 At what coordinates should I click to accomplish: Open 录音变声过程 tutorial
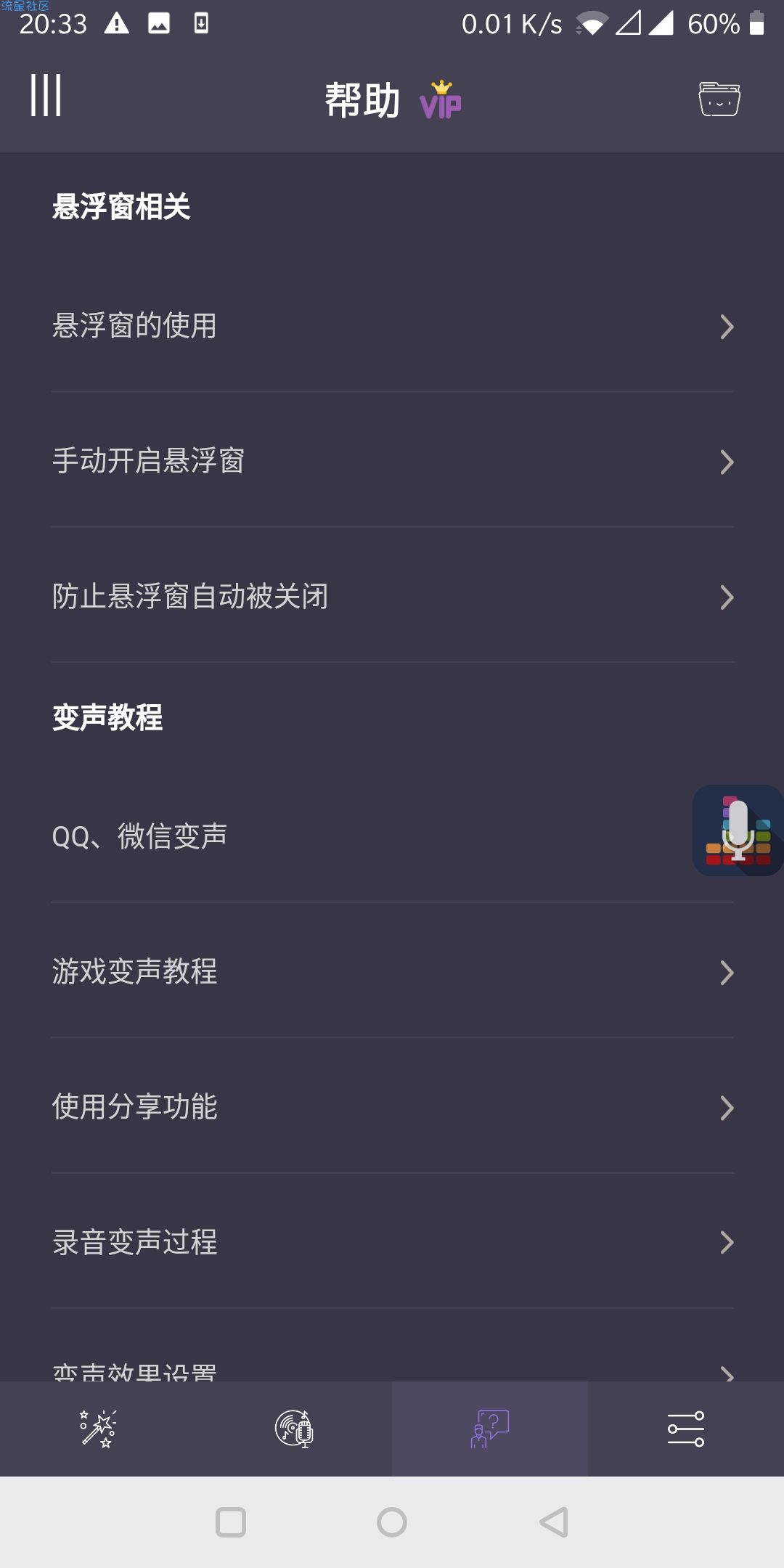click(392, 1241)
